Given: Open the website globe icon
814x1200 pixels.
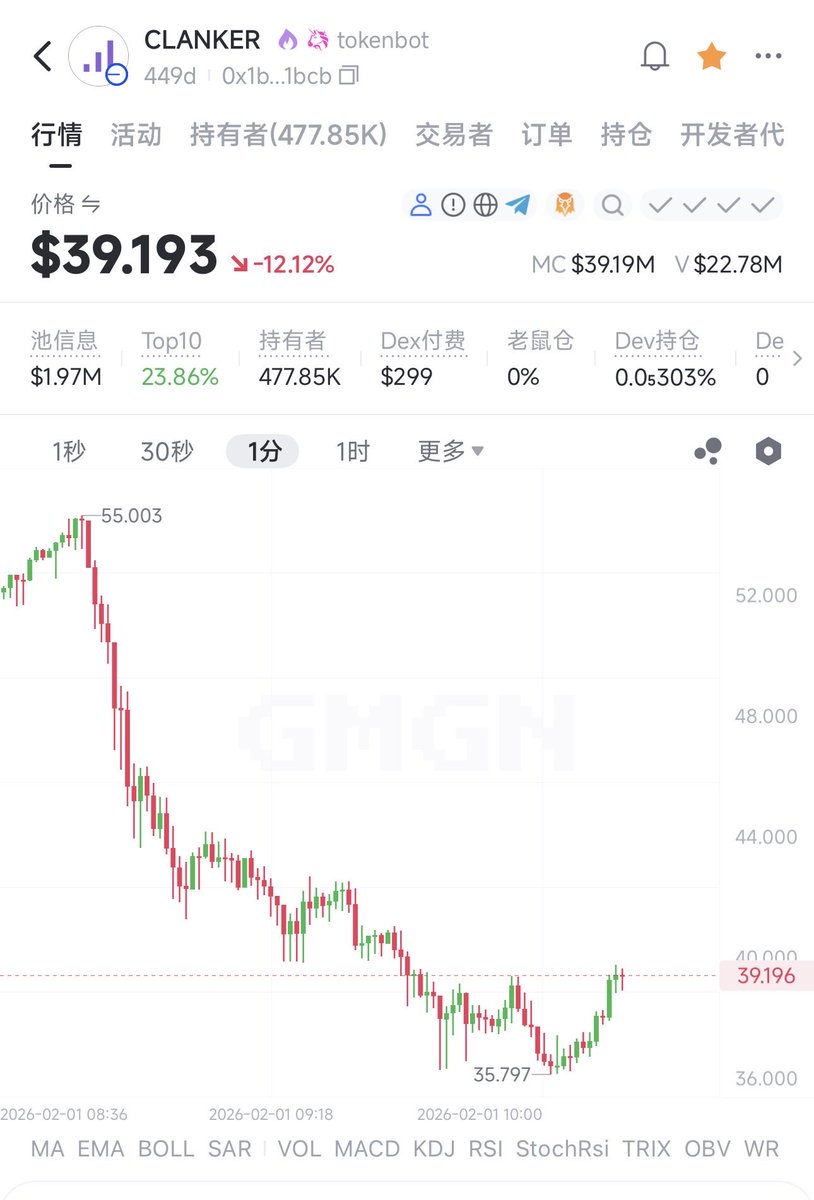Looking at the screenshot, I should click(x=486, y=205).
